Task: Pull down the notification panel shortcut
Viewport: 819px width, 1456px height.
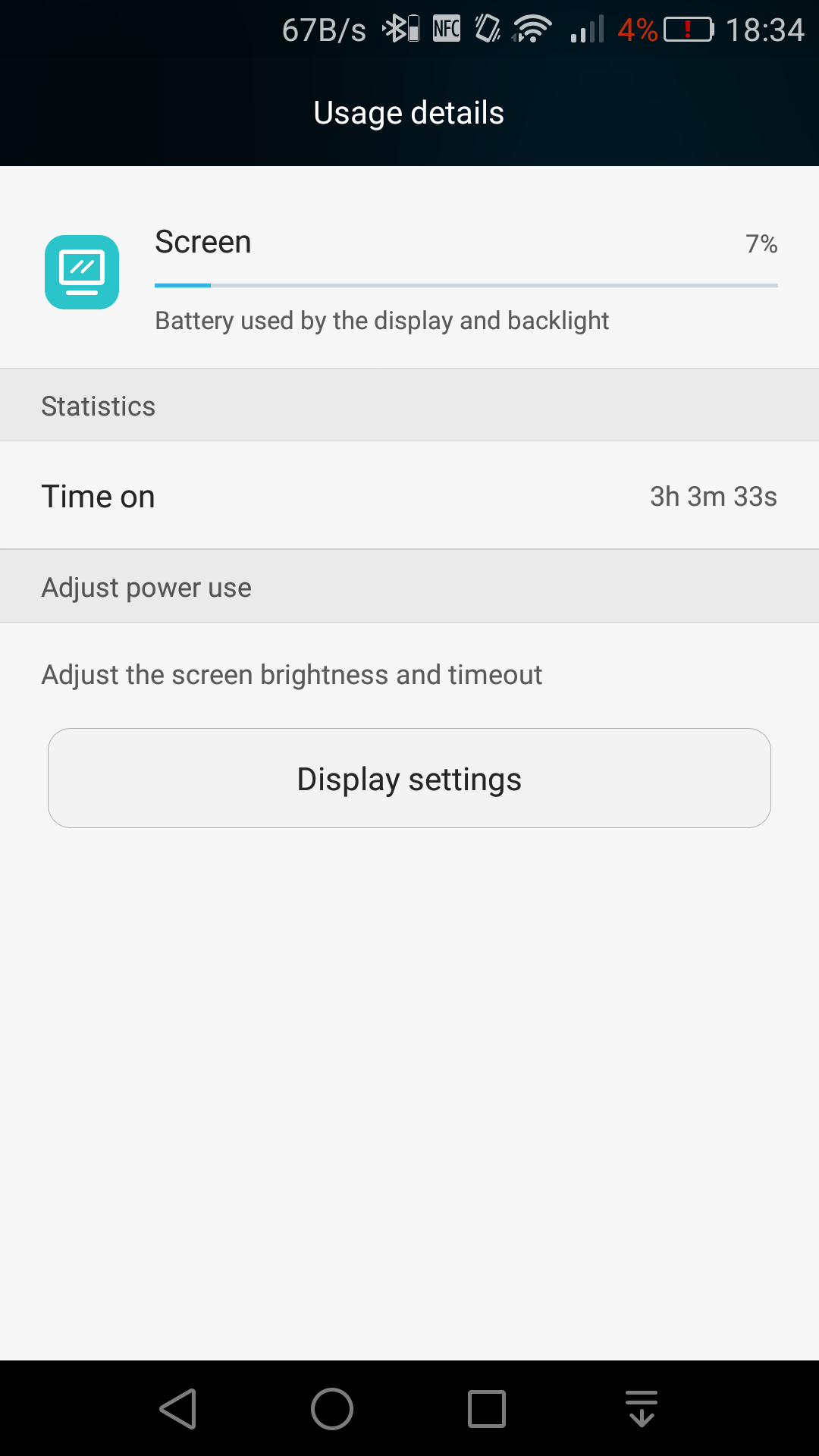Action: [642, 1409]
